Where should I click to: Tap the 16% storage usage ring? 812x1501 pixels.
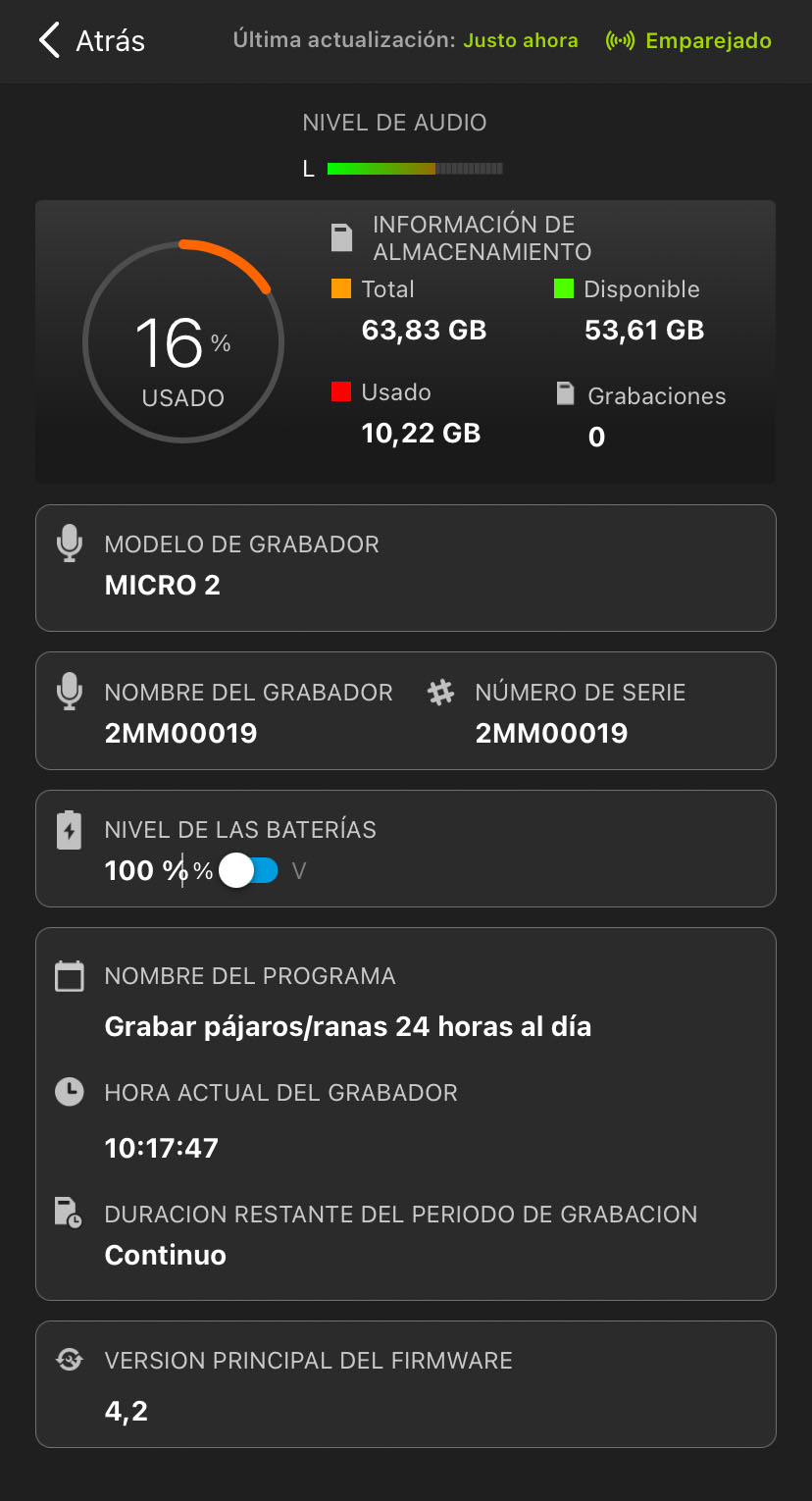[x=184, y=341]
